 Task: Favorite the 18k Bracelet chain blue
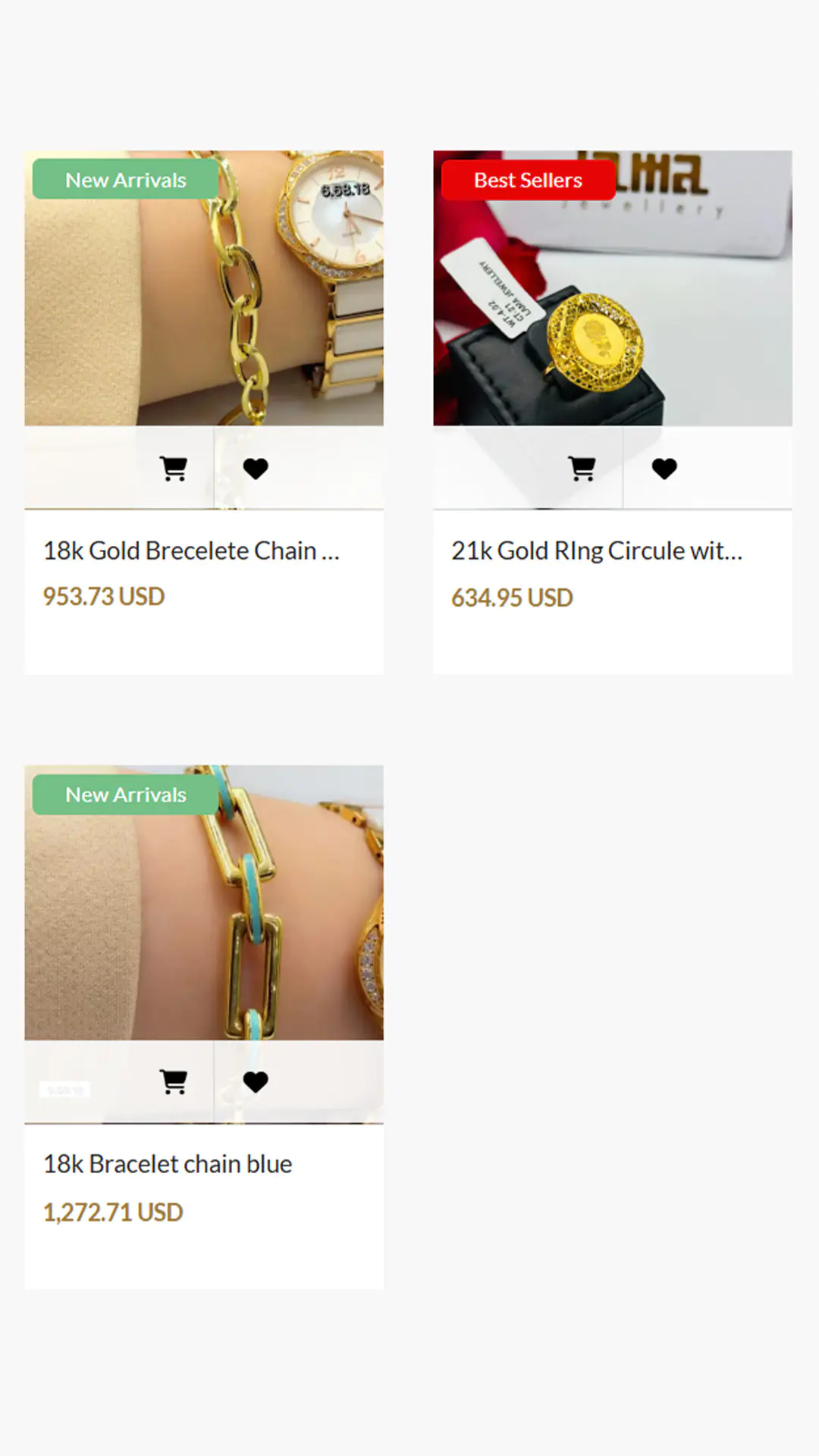coord(256,1081)
